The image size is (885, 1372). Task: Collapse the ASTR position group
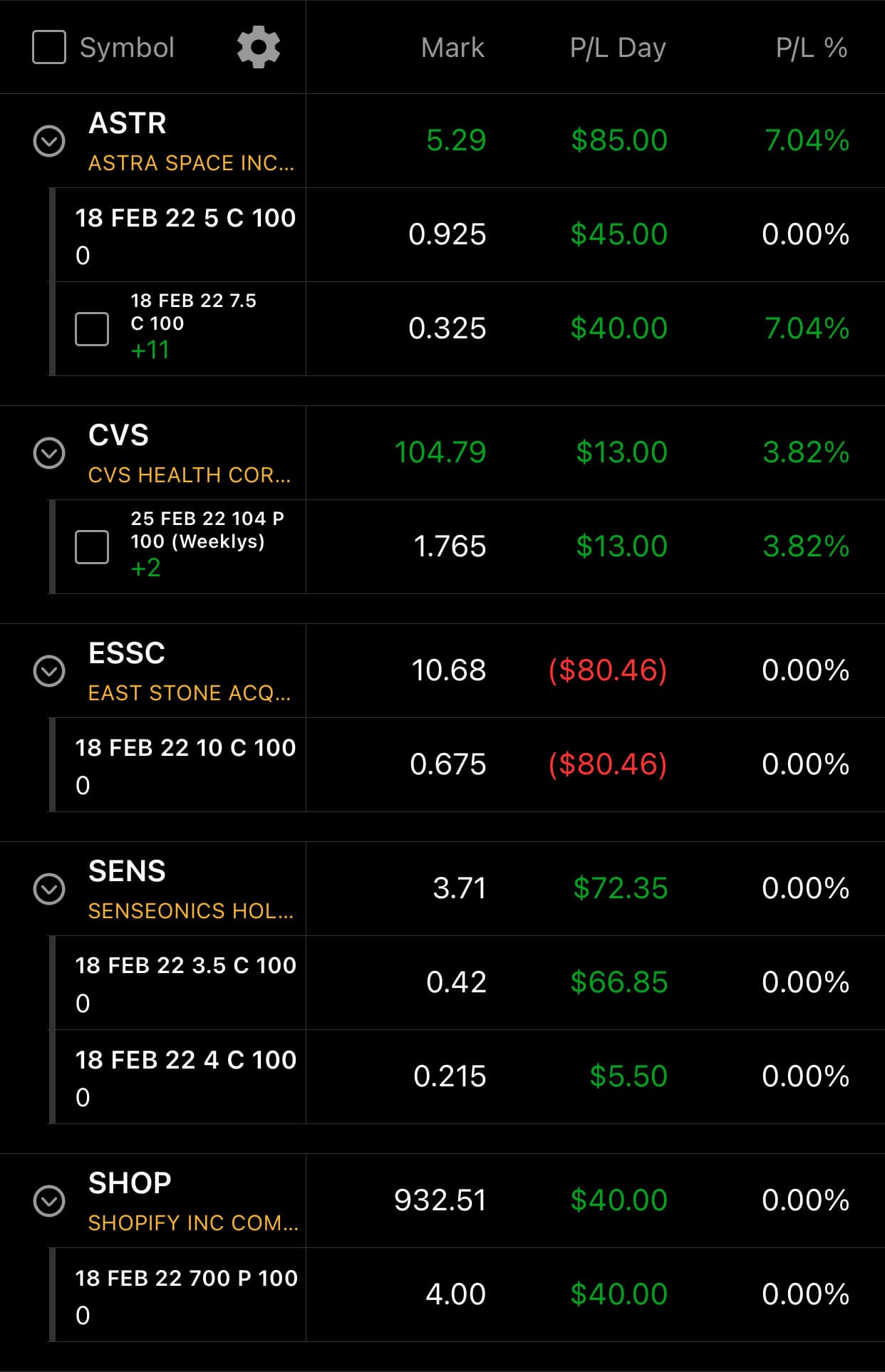pyautogui.click(x=49, y=141)
